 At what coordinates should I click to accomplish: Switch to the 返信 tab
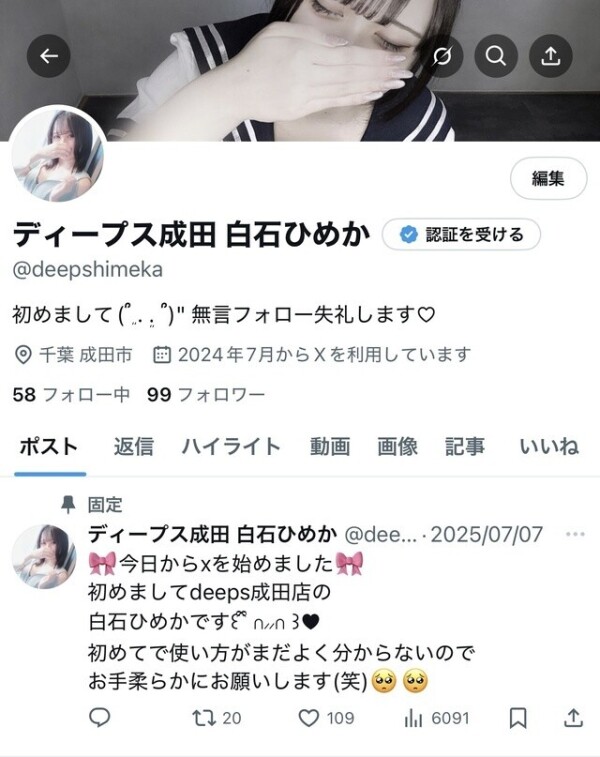(x=133, y=447)
